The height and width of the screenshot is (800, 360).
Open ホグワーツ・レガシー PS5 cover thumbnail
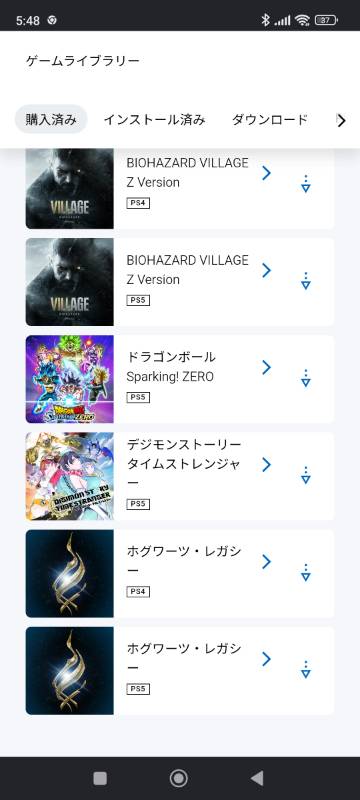coord(70,670)
